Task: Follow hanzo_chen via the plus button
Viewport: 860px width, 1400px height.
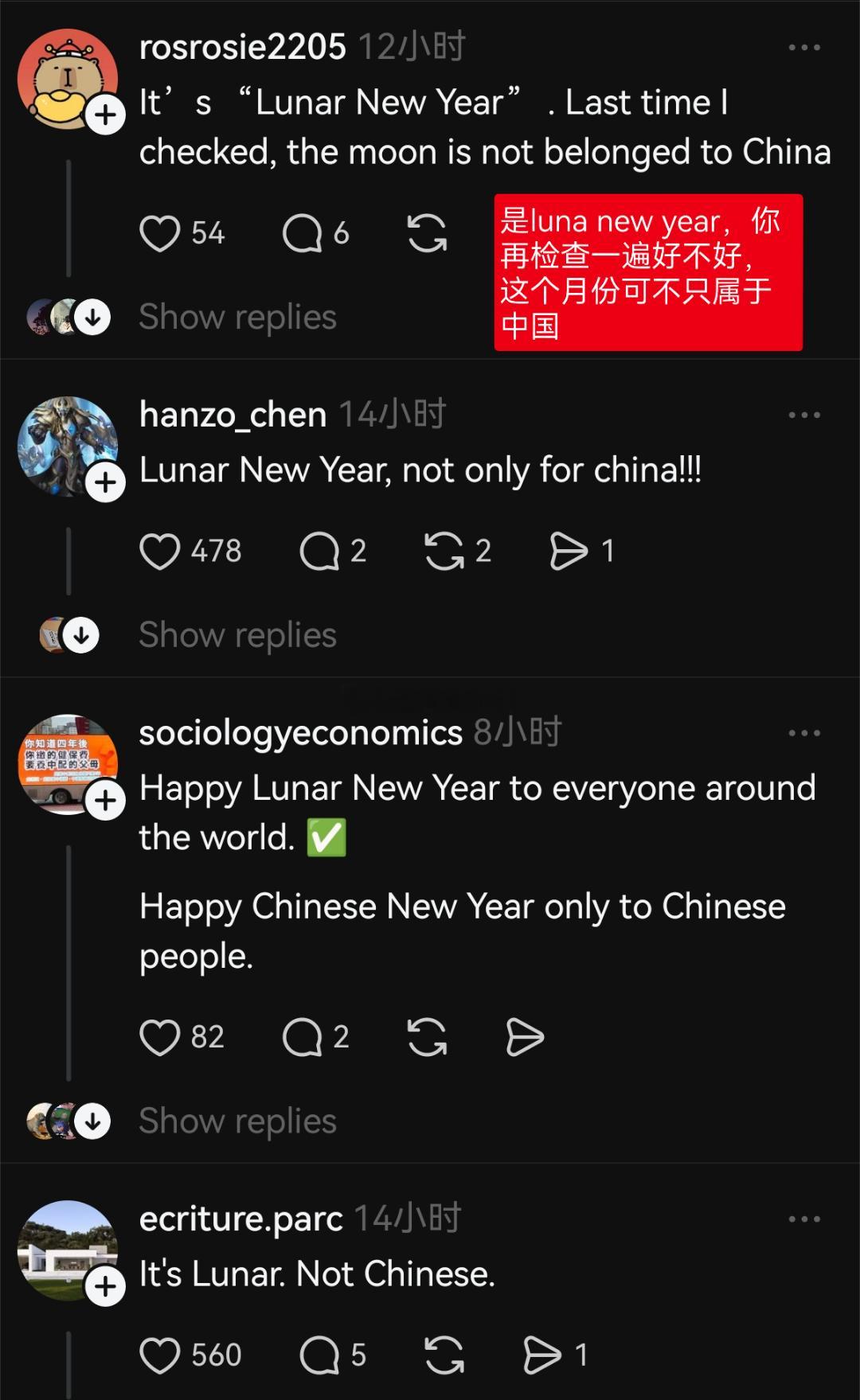Action: point(106,483)
